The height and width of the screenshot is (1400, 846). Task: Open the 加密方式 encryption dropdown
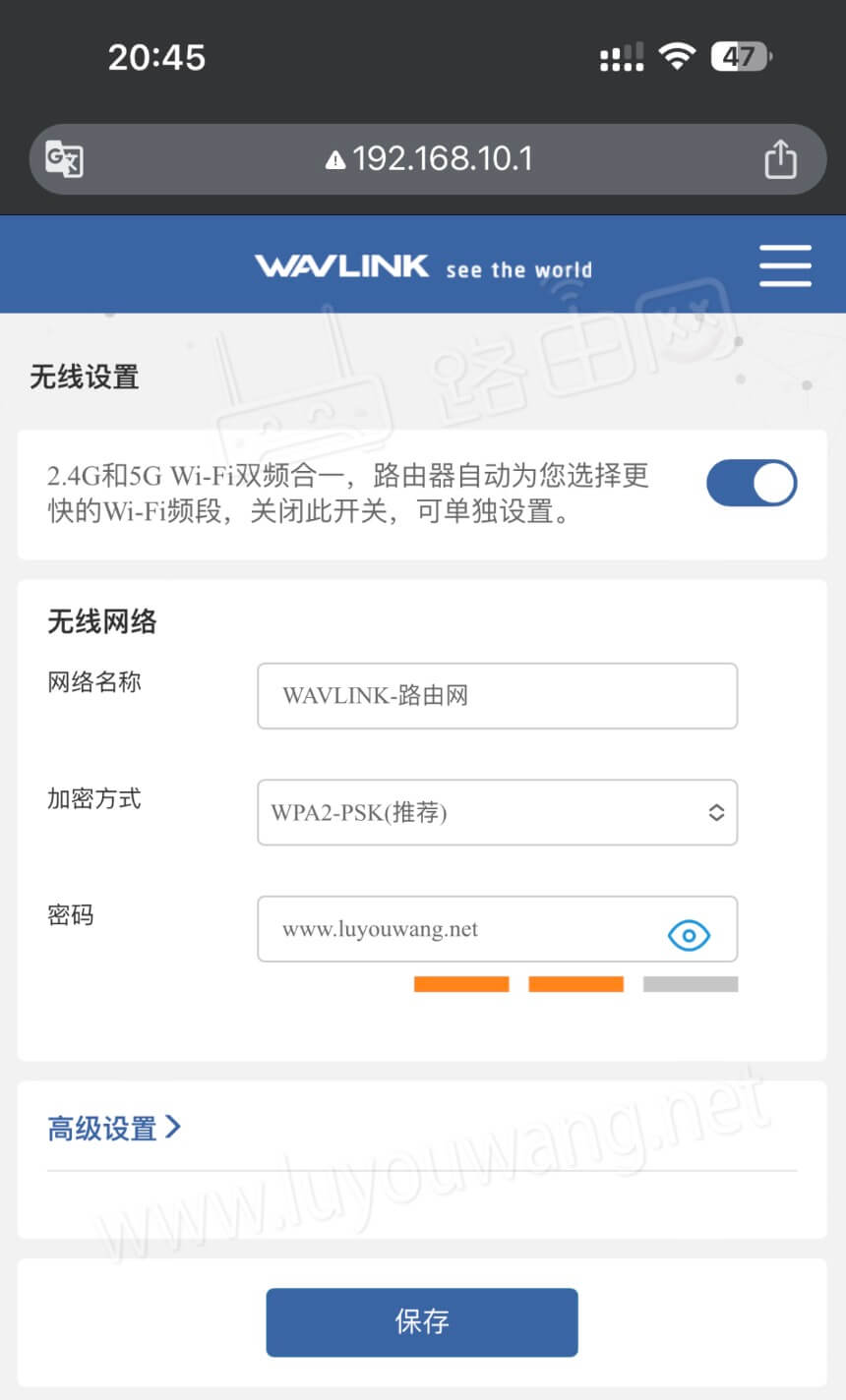click(497, 812)
